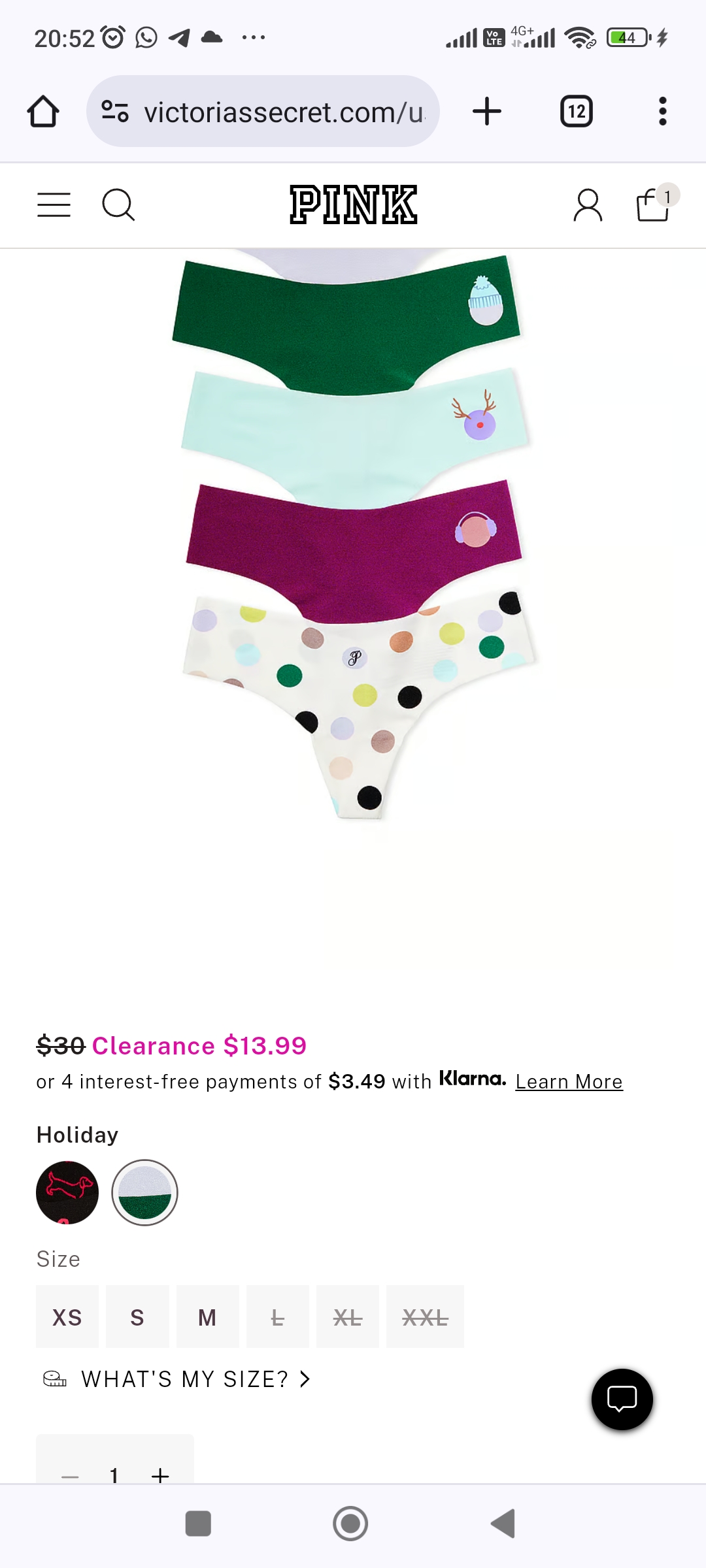Viewport: 706px width, 1568px height.
Task: Choose size M
Action: [x=207, y=1317]
